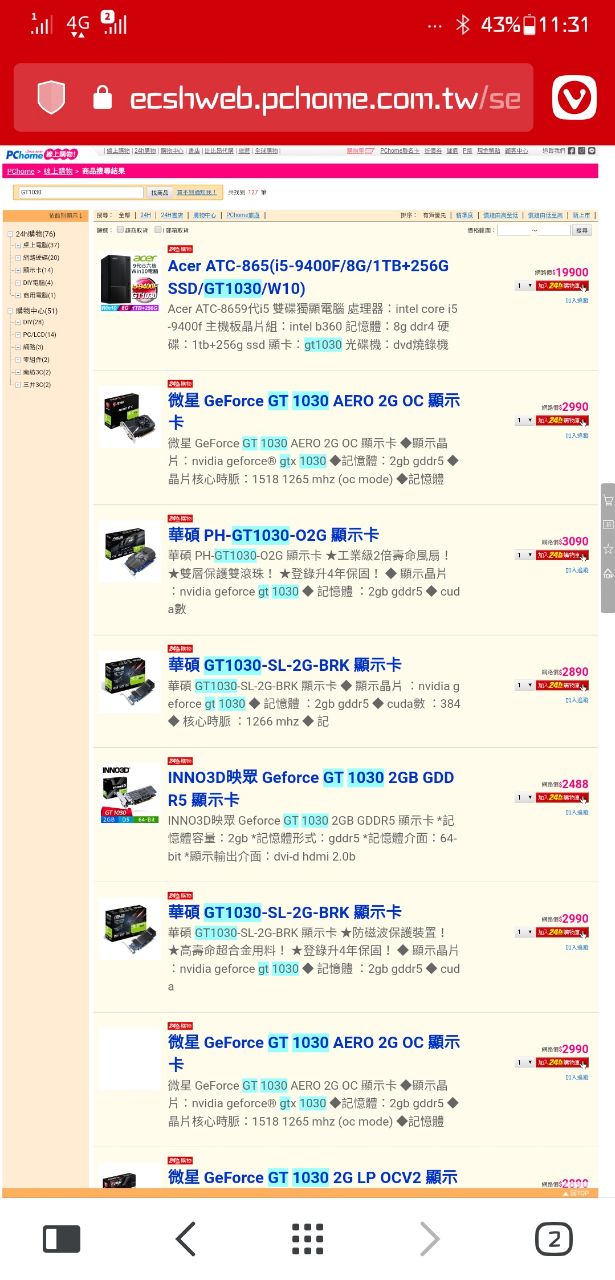Image resolution: width=615 pixels, height=1280 pixels.
Task: Open the Vivaldi menu button
Action: [574, 98]
